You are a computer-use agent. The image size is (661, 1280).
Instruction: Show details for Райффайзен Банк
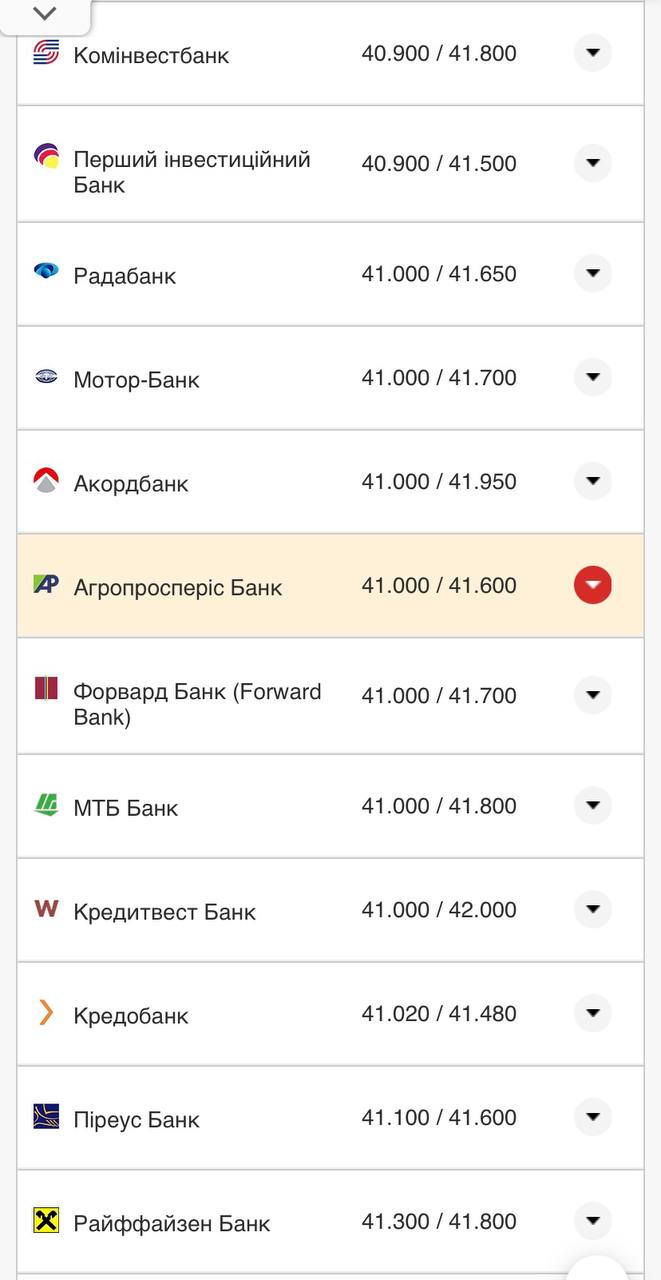point(592,1221)
